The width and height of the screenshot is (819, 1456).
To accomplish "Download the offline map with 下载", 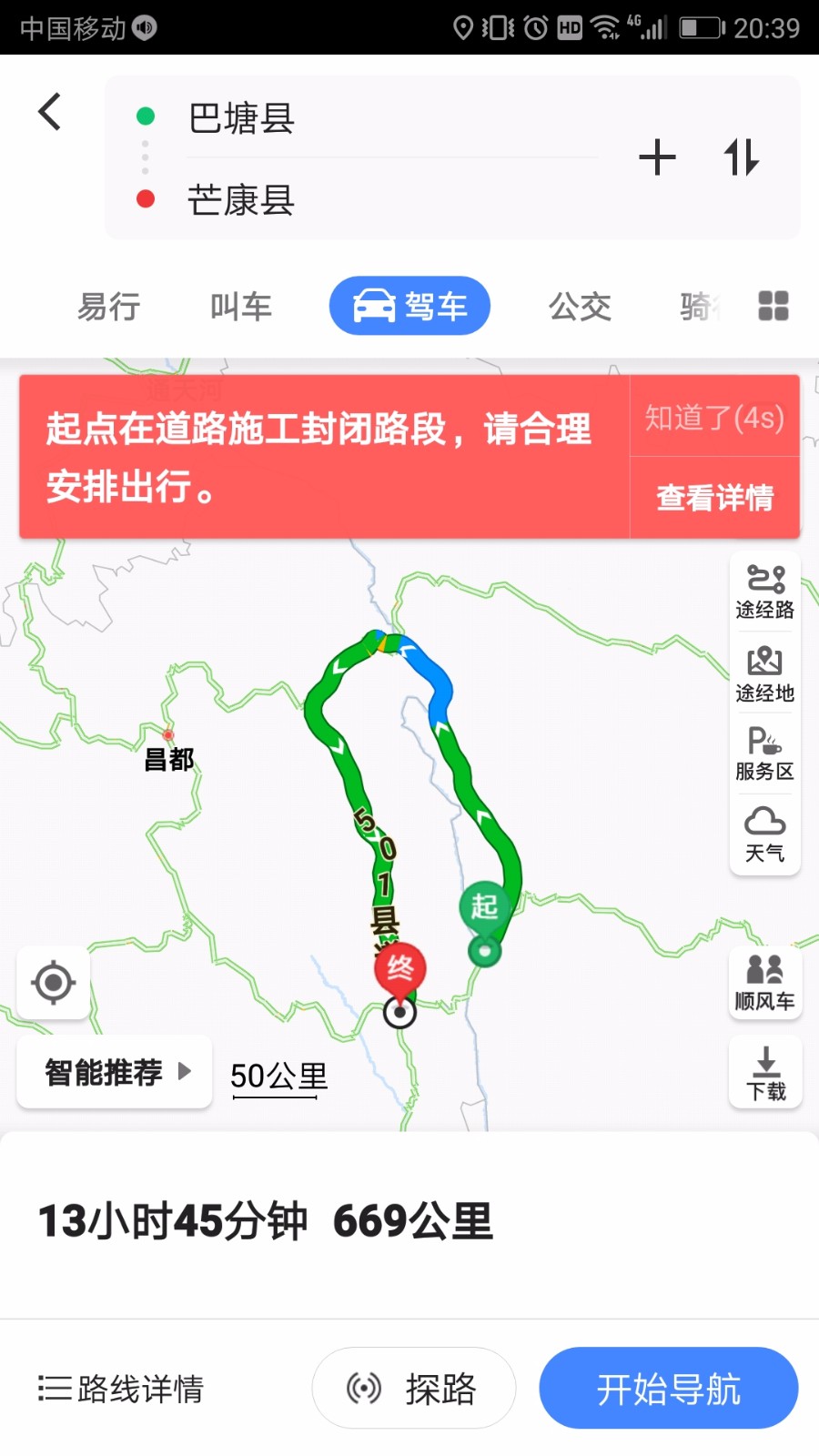I will pyautogui.click(x=765, y=1073).
